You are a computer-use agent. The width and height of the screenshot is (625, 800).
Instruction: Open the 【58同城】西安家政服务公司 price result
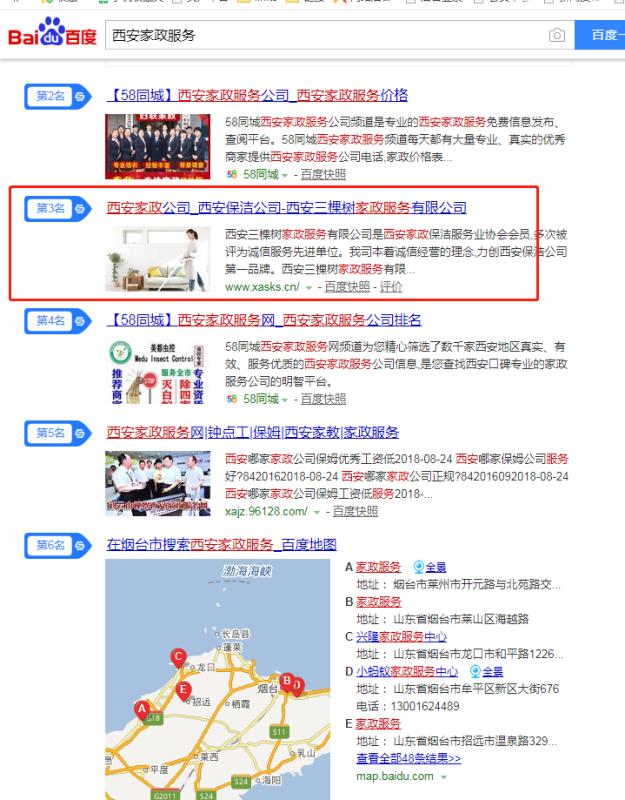[257, 95]
